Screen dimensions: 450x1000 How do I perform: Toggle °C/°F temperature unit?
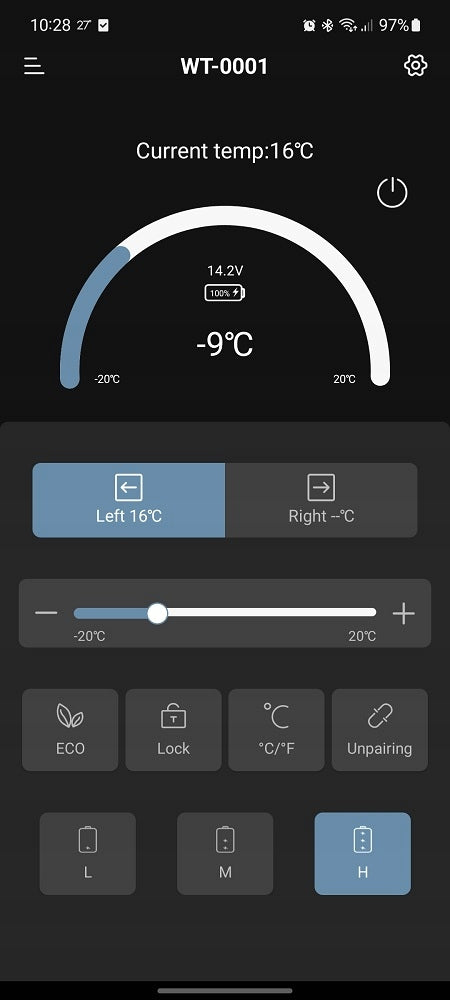pyautogui.click(x=277, y=730)
